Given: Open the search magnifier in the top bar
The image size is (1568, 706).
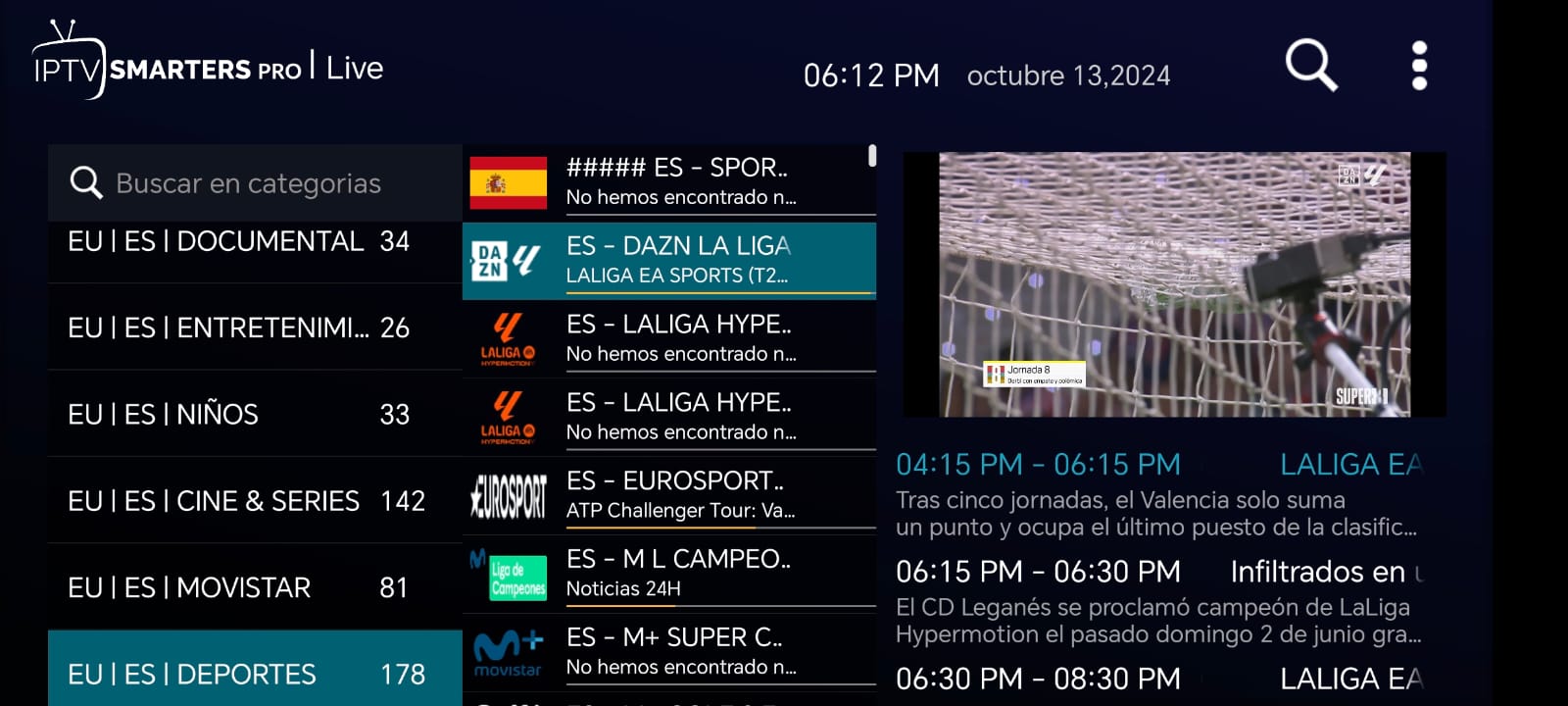Looking at the screenshot, I should [x=1311, y=66].
